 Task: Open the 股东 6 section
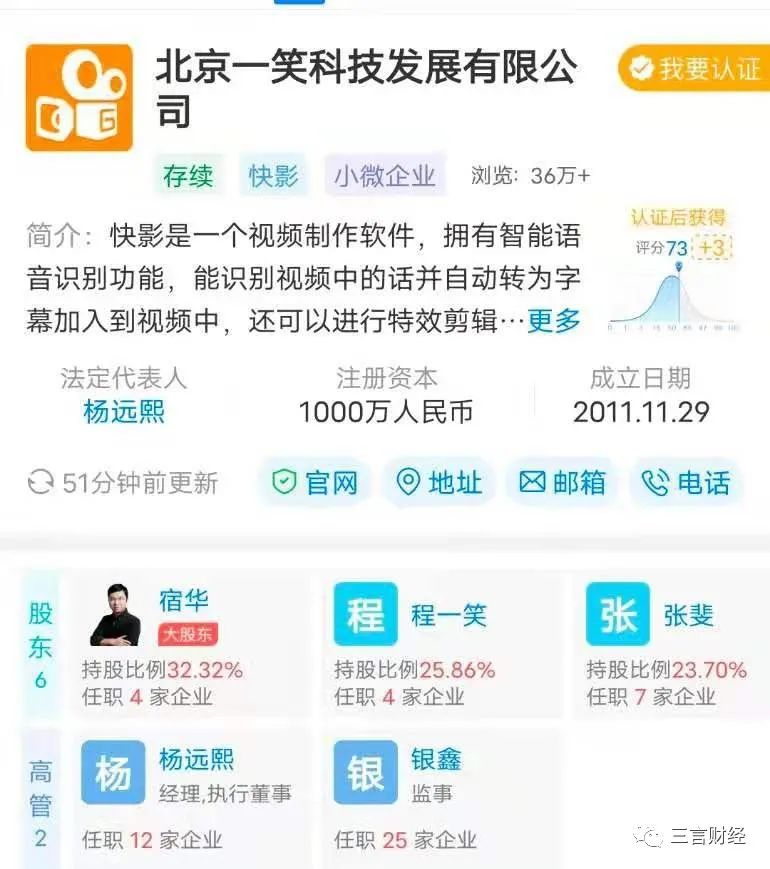coord(40,645)
